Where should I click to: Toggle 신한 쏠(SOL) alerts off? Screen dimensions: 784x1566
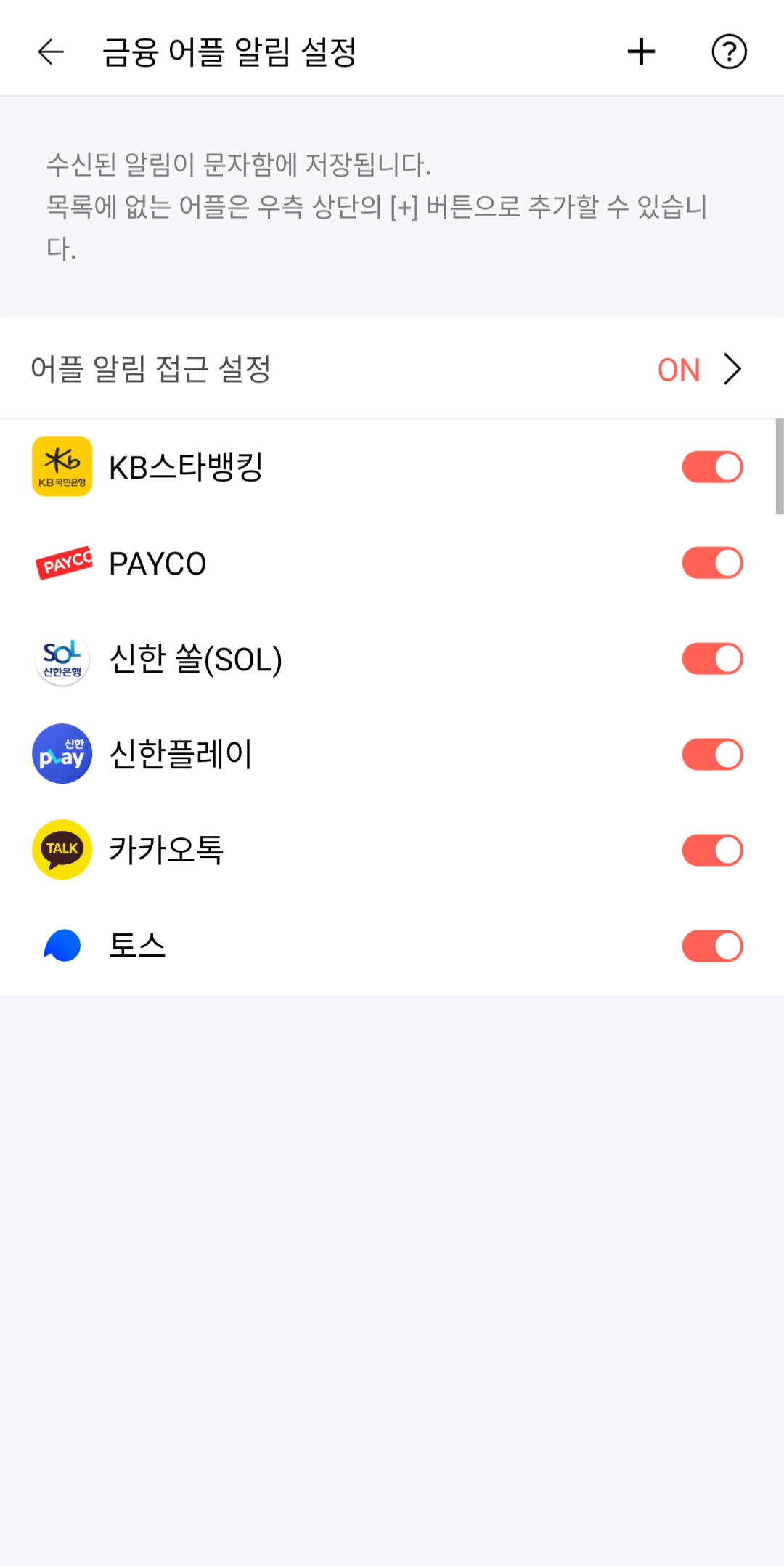point(712,659)
